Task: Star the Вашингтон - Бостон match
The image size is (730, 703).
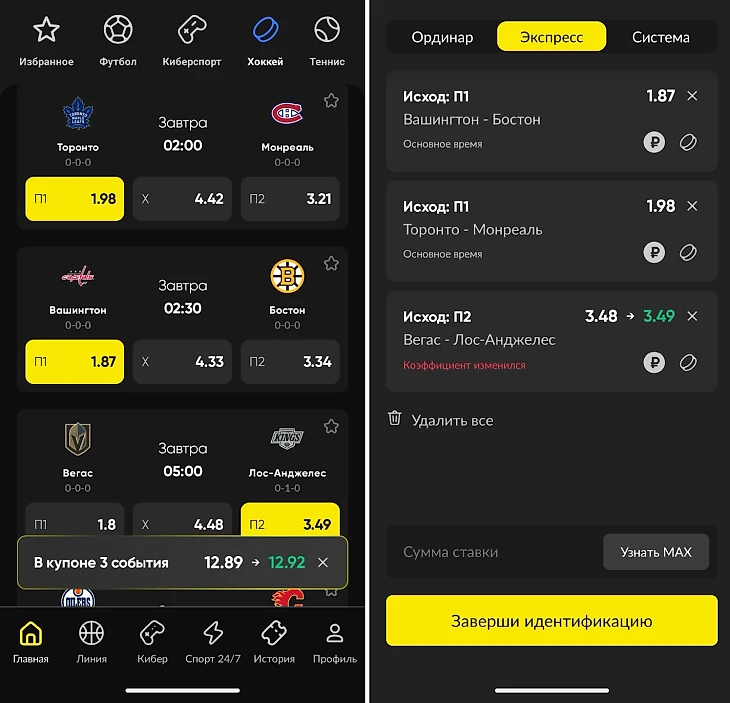Action: pyautogui.click(x=331, y=264)
